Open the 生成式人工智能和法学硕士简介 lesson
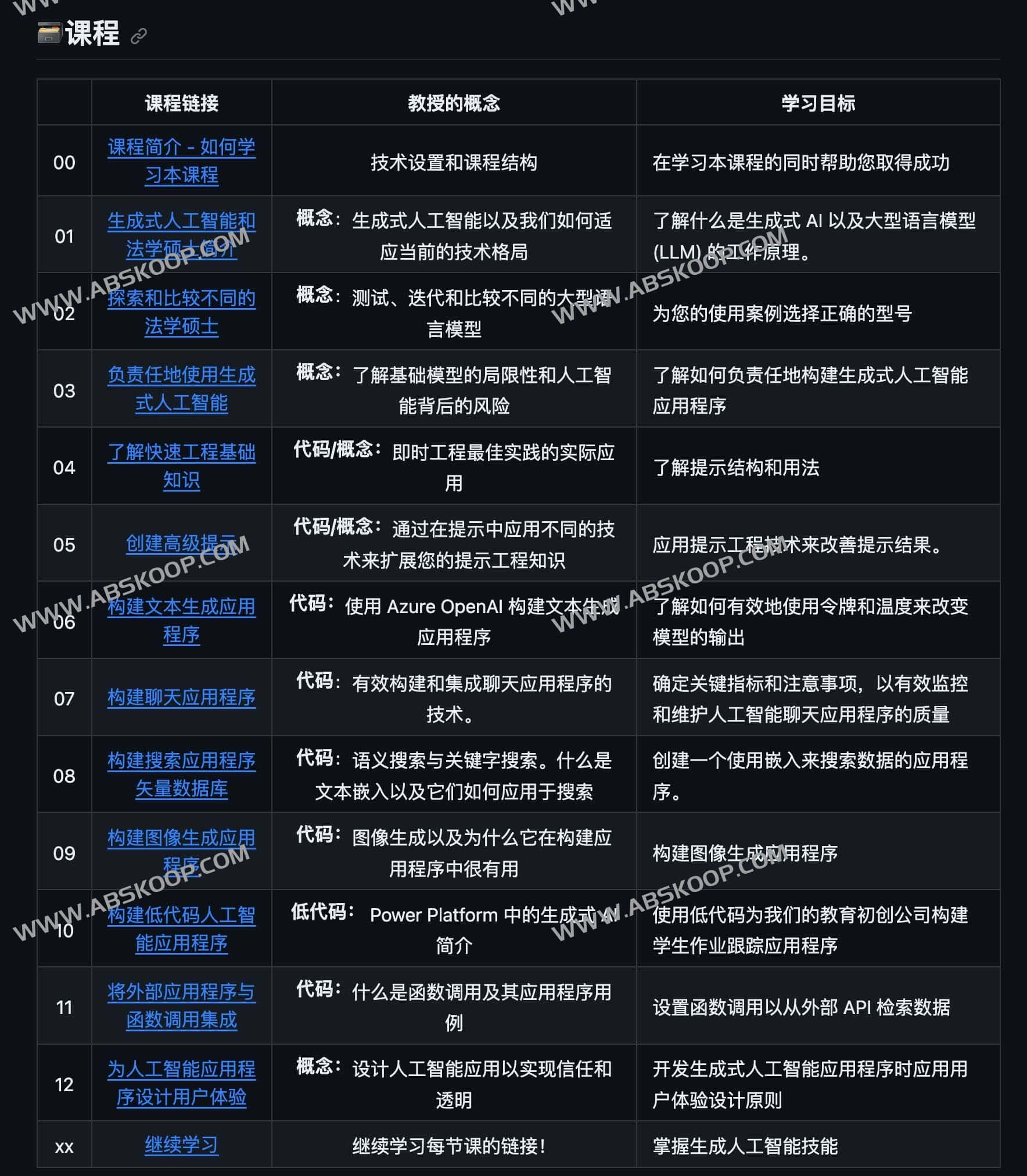Image resolution: width=1027 pixels, height=1176 pixels. [x=181, y=221]
